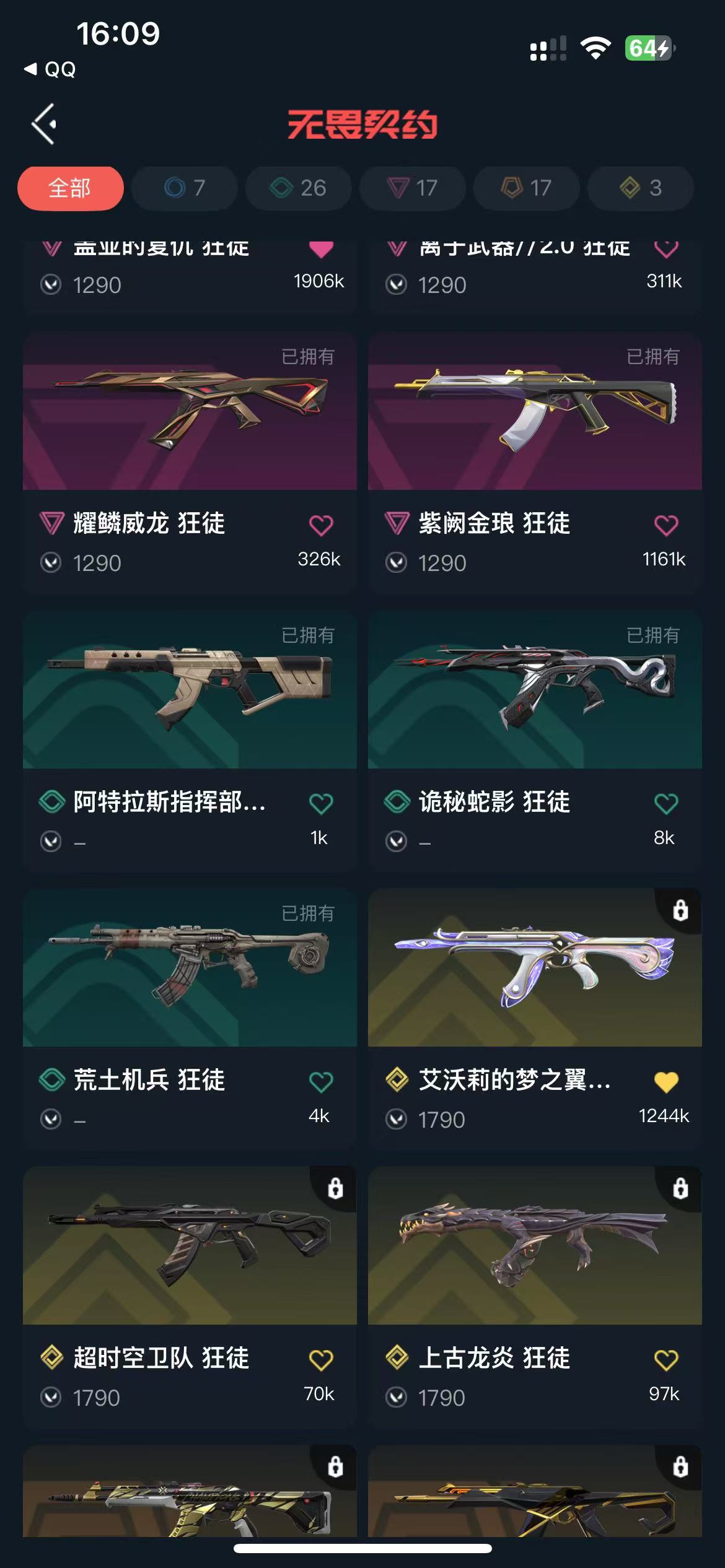Screen dimensions: 725x1568
Task: Like the 诡秘蛇影 狂徒 skin
Action: click(666, 804)
